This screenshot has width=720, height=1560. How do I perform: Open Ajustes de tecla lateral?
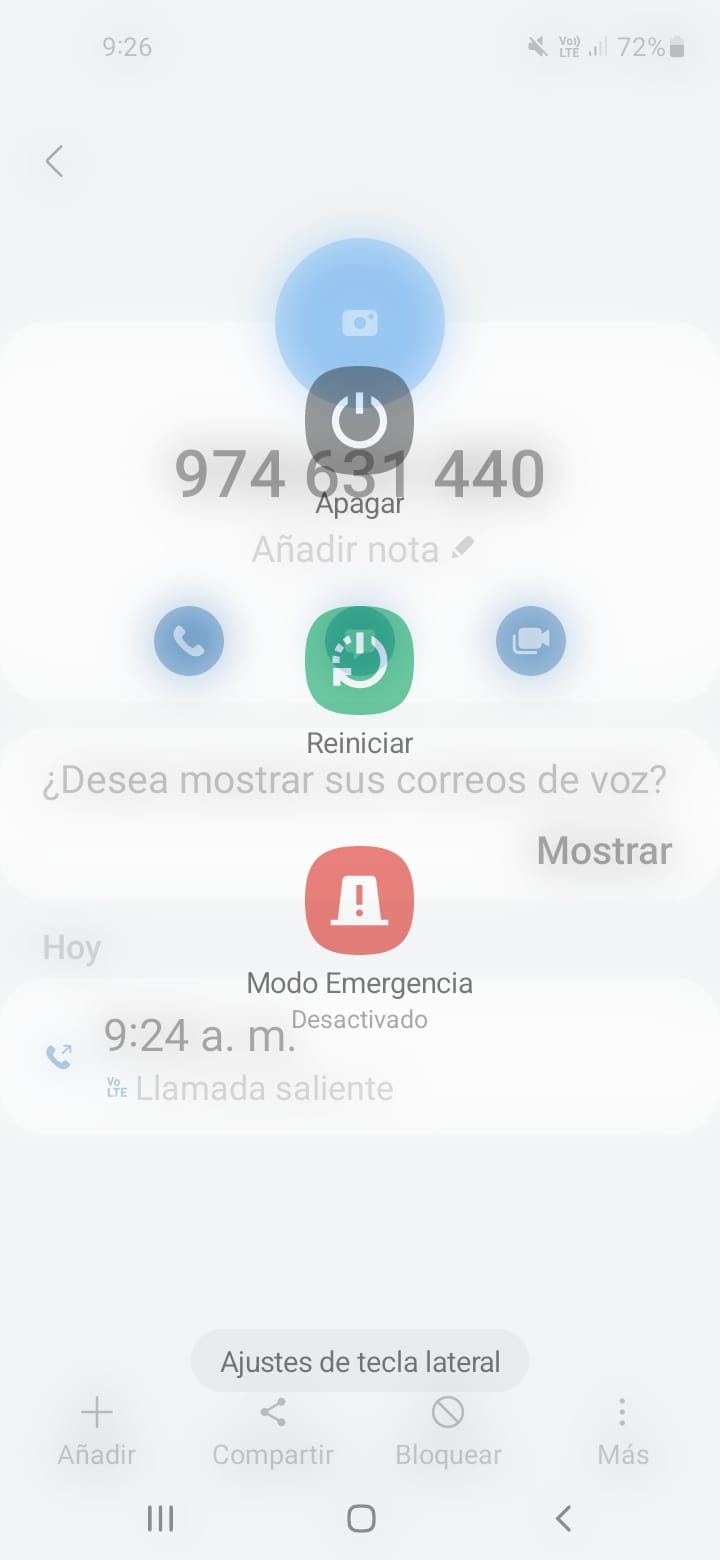click(360, 1361)
